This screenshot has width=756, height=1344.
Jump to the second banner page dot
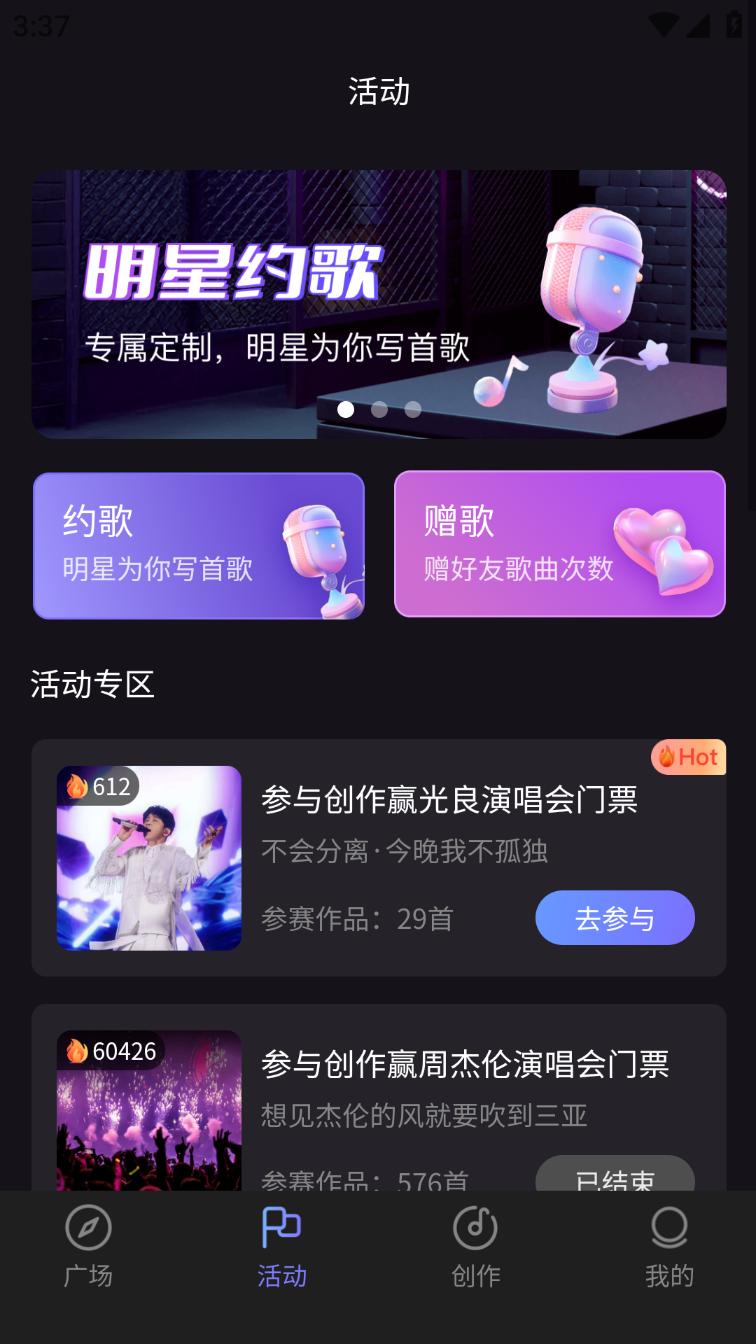point(379,409)
